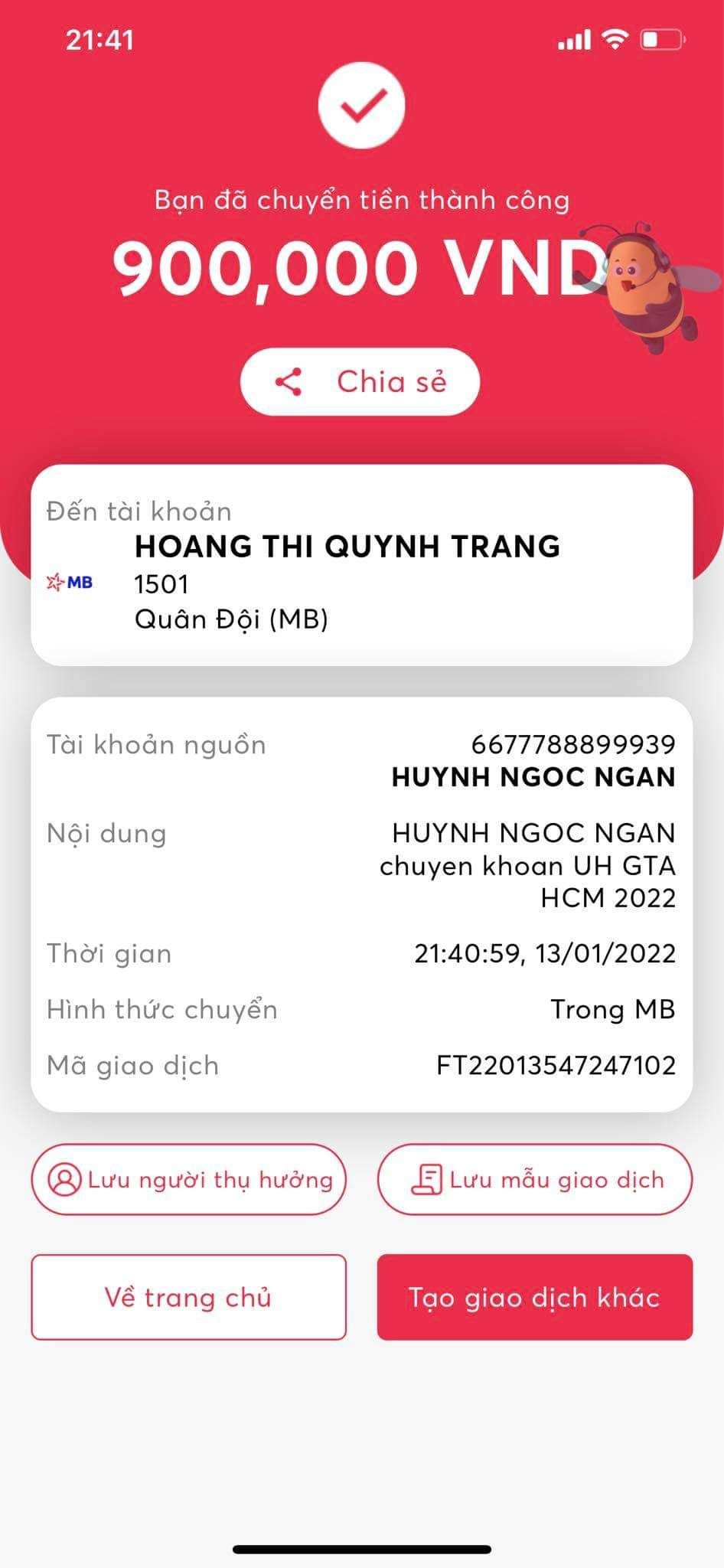Viewport: 724px width, 1568px height.
Task: Start another transfer with Tạo giao dịch khác
Action: (x=534, y=1297)
